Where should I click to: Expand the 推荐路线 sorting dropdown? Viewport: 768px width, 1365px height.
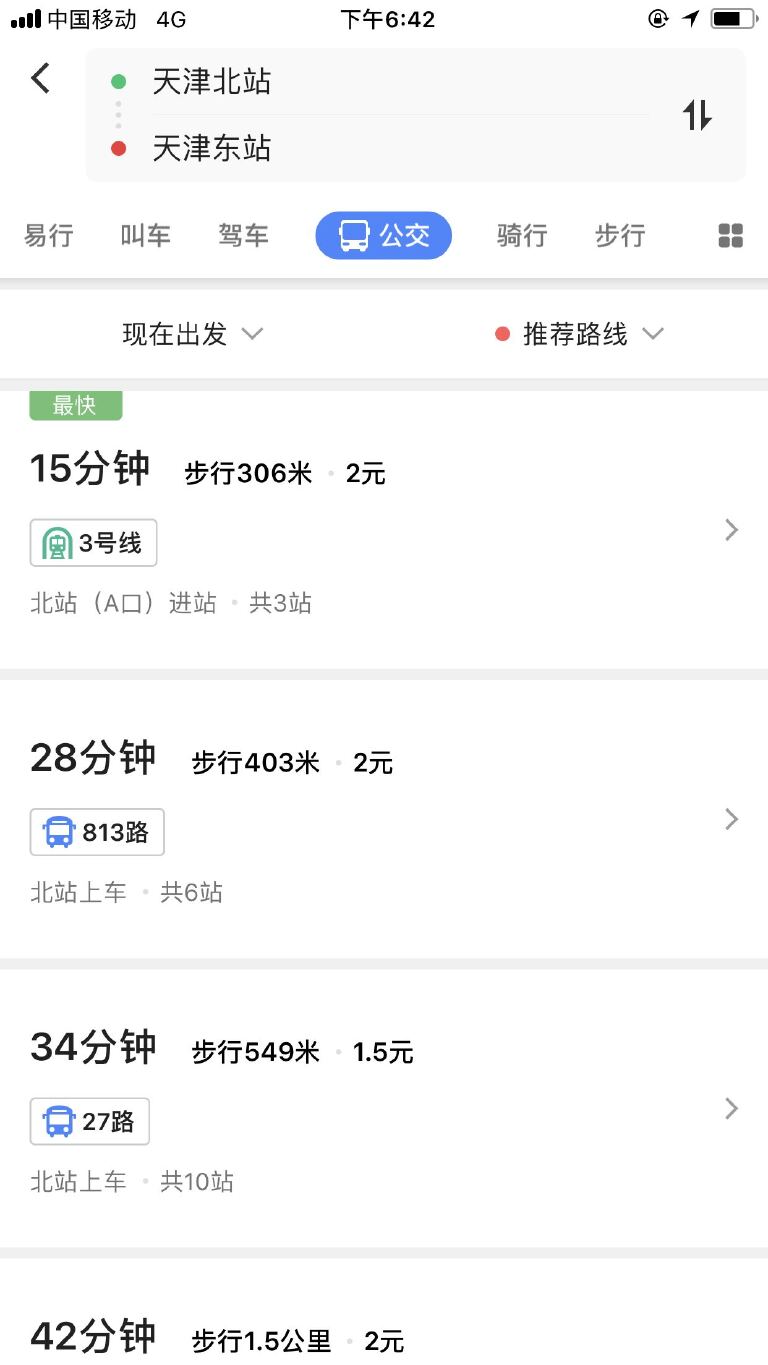[x=580, y=334]
